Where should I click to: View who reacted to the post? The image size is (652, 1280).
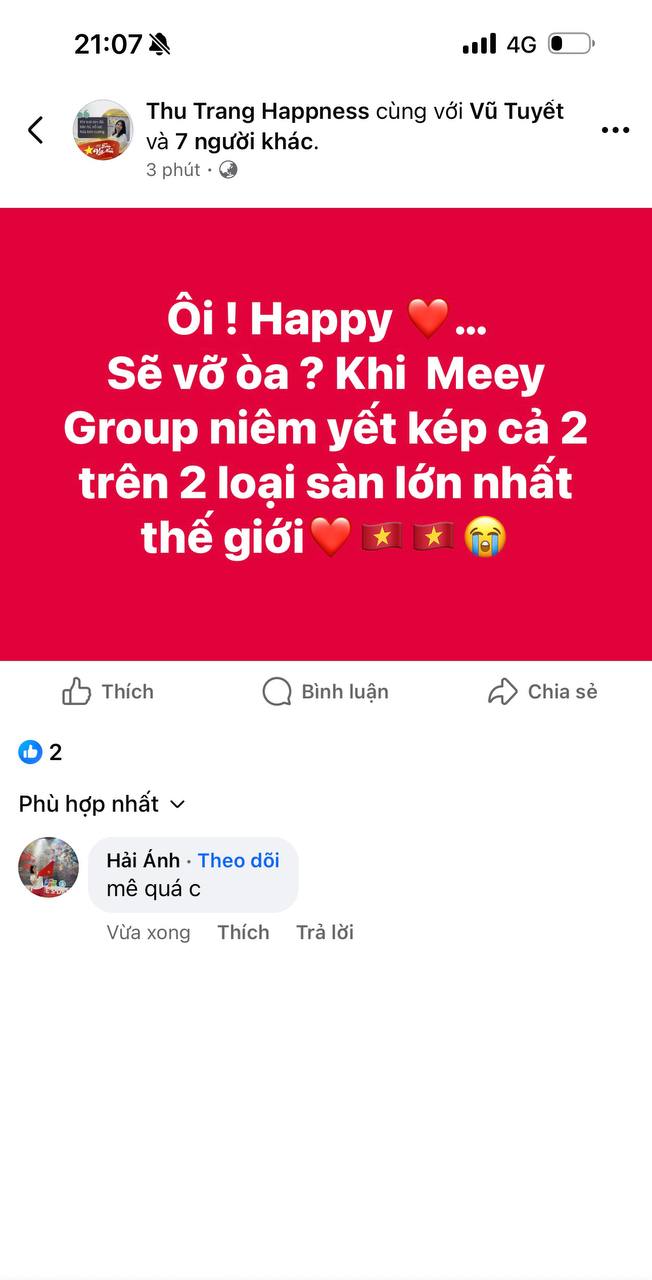40,752
